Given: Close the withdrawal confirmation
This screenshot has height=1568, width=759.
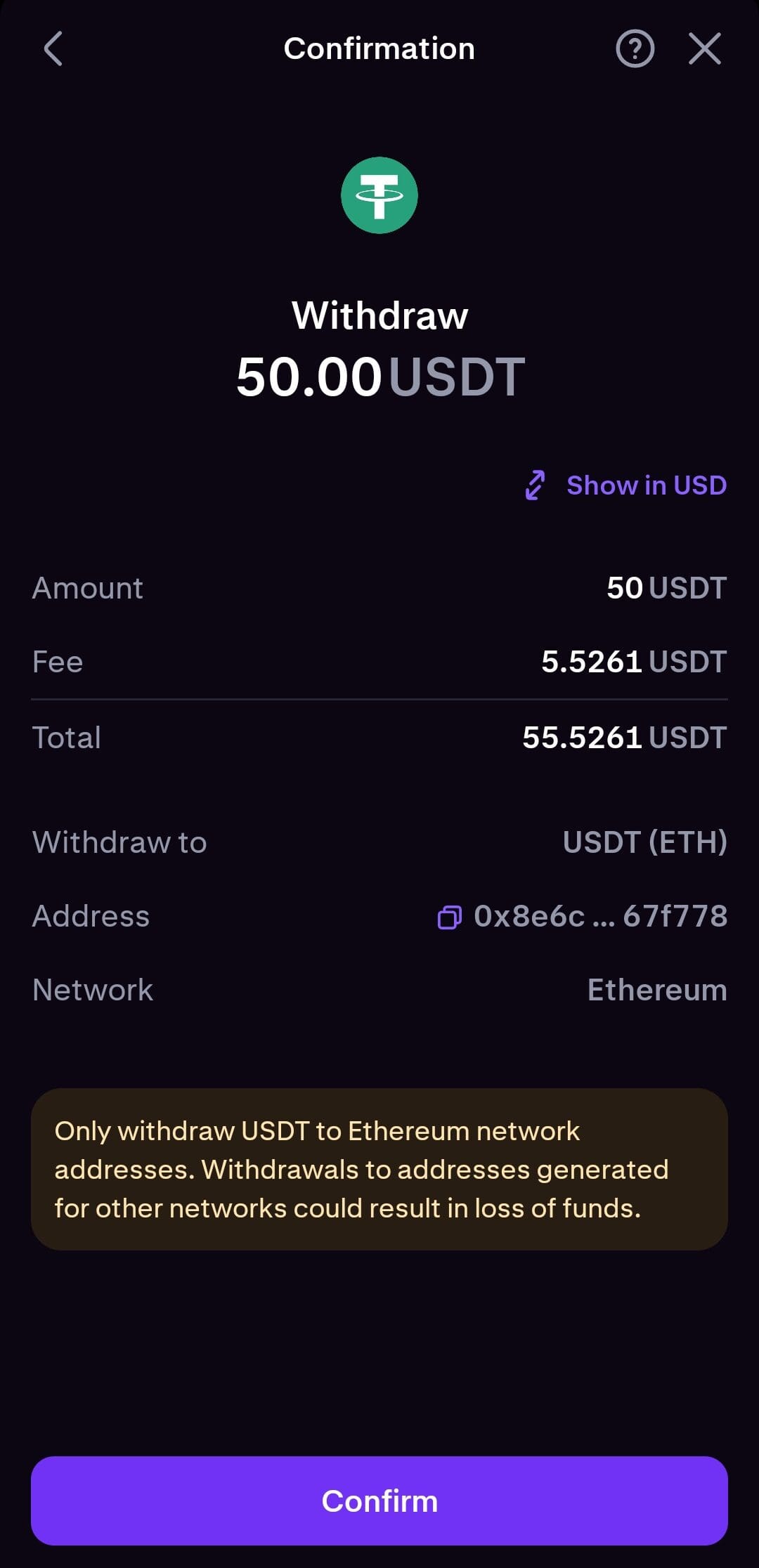Looking at the screenshot, I should click(x=704, y=48).
